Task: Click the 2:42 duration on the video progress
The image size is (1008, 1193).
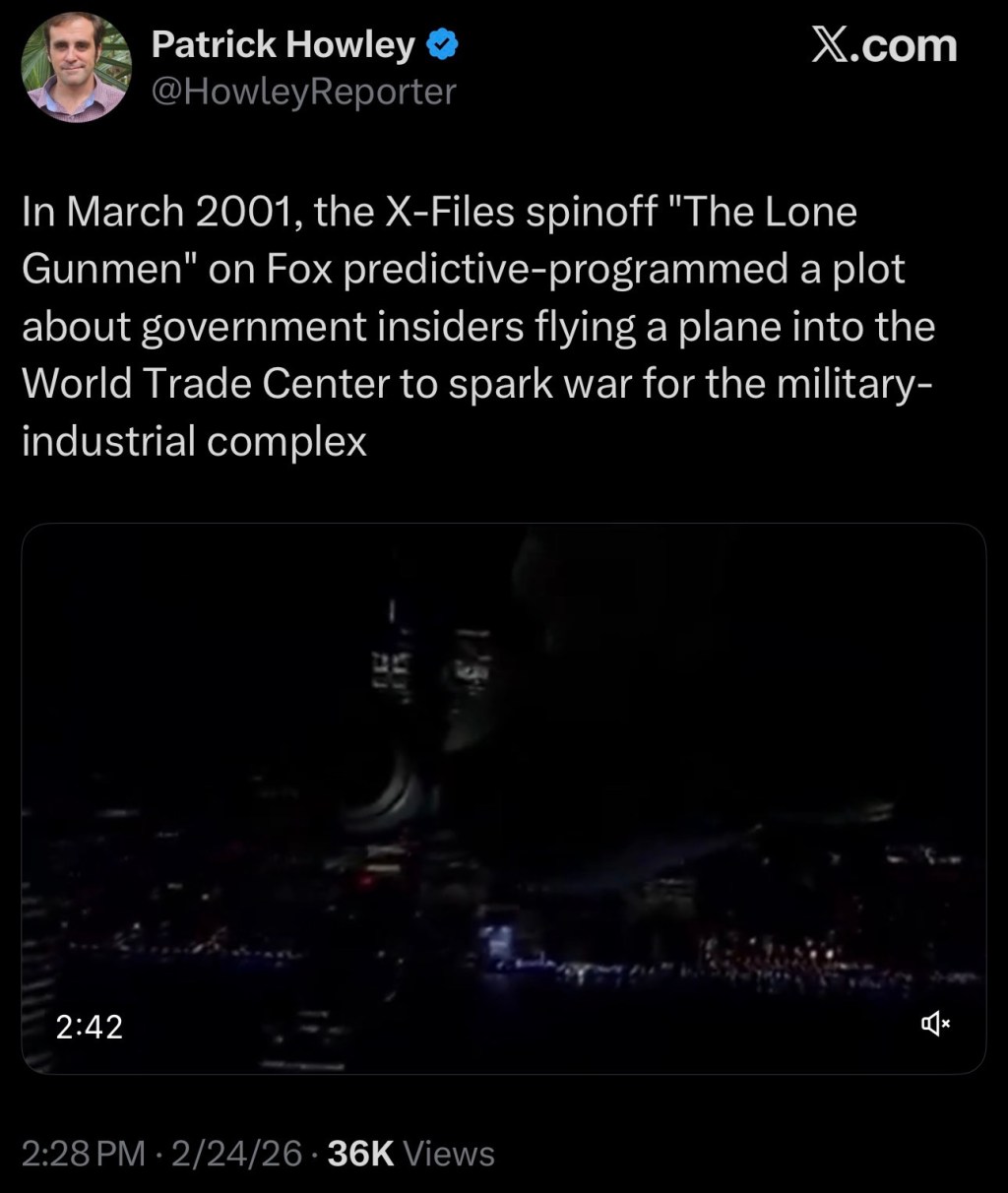Action: pyautogui.click(x=89, y=1025)
